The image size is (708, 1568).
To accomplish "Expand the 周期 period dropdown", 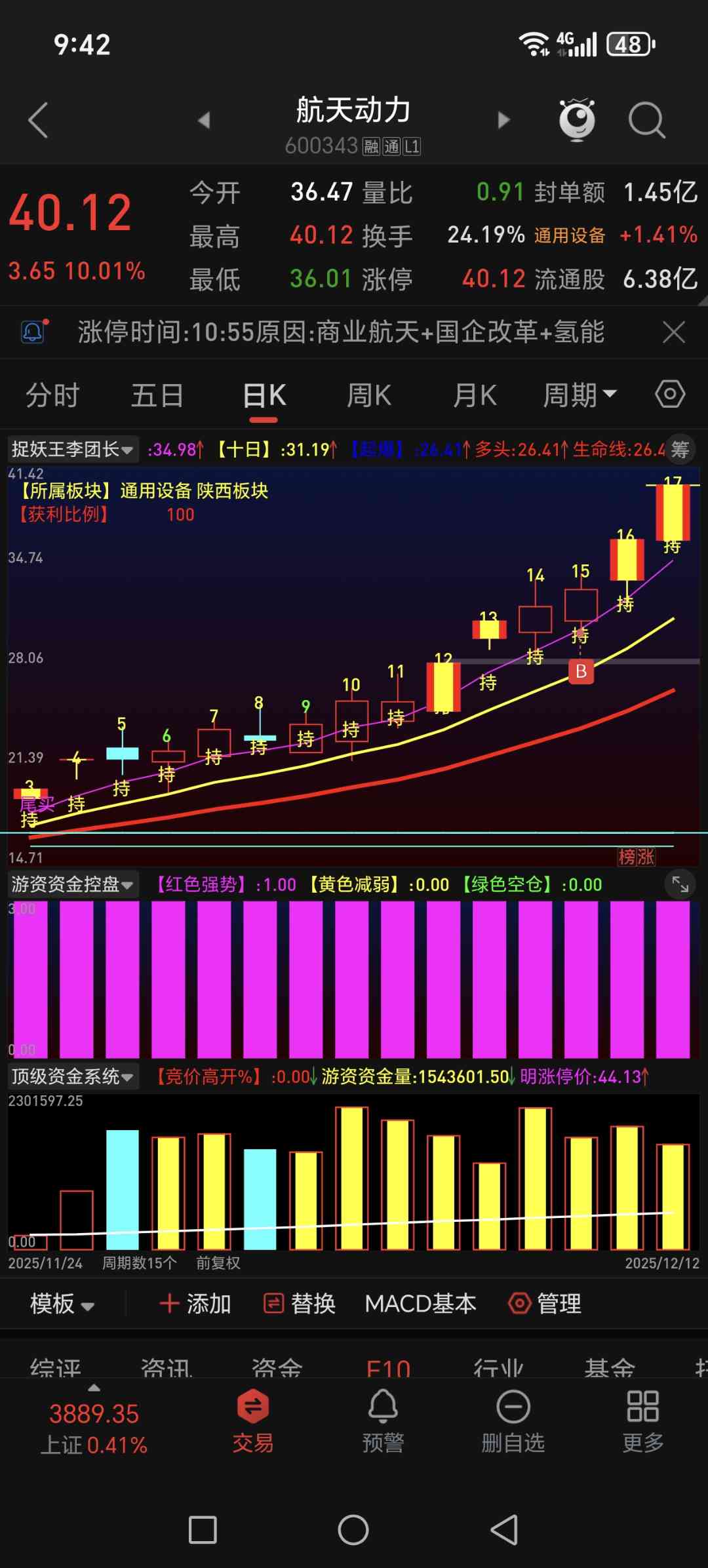I will (x=580, y=396).
